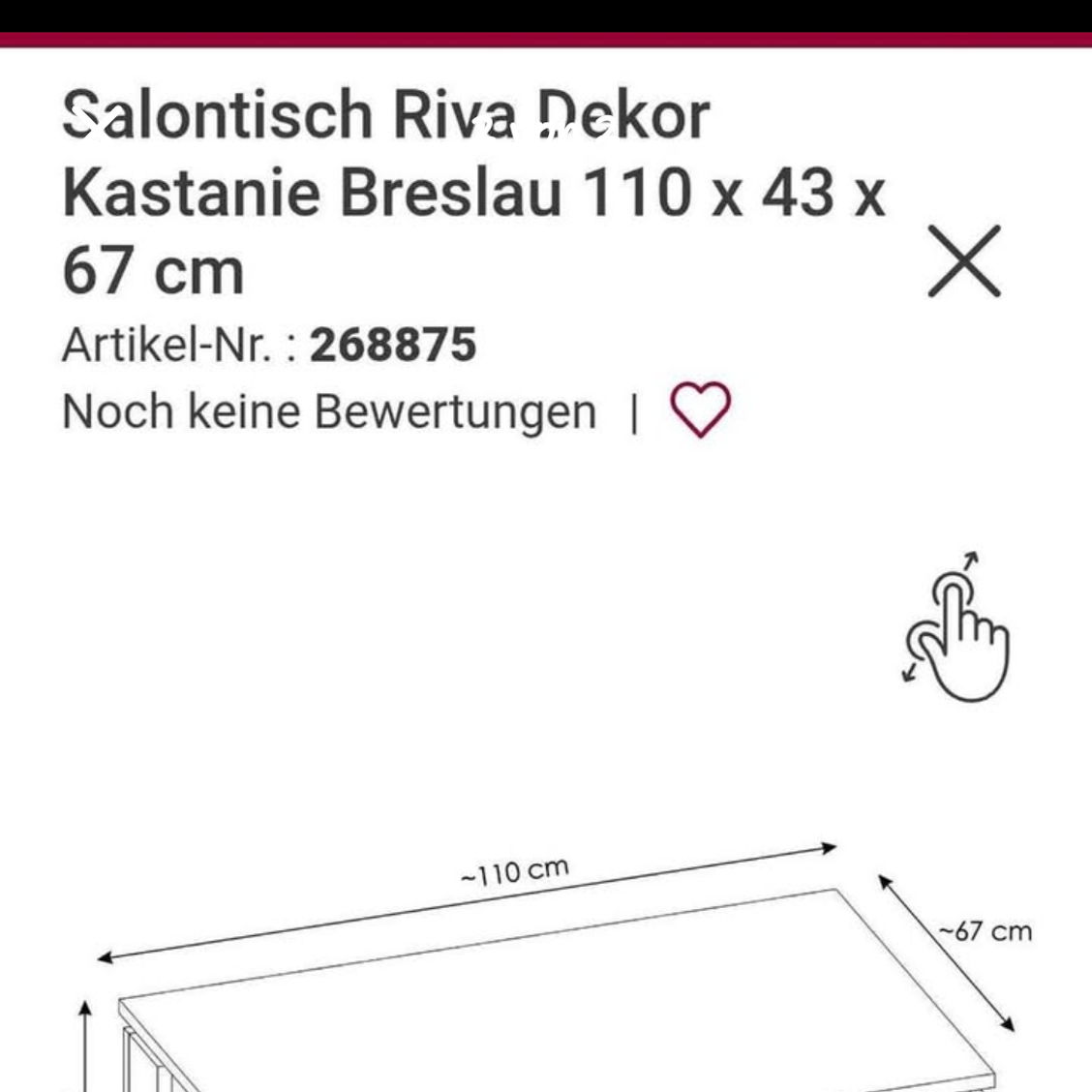Add Salontisch Riva to wishlist heart

(701, 410)
